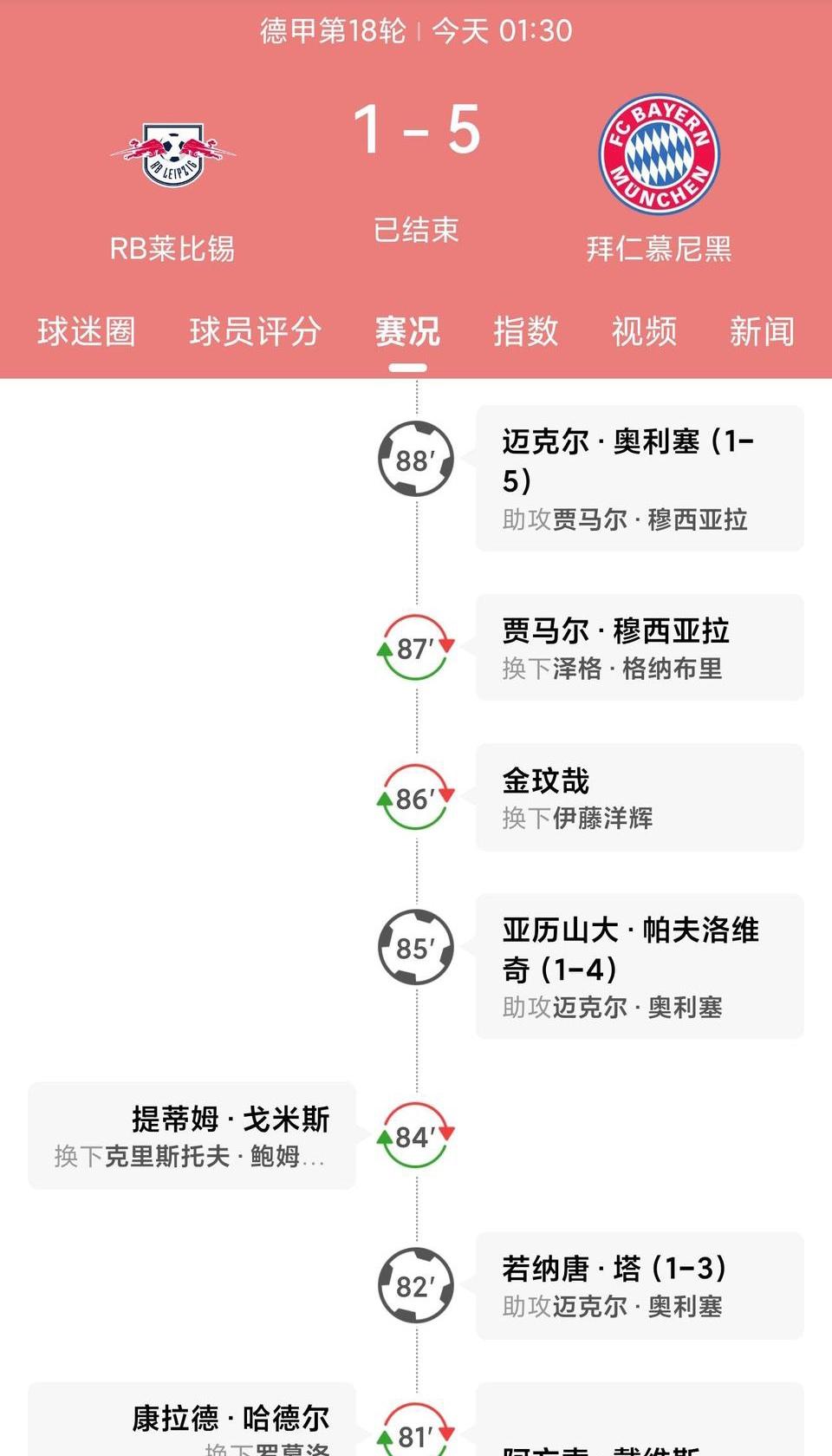Open the 球员评分 tab

point(256,332)
